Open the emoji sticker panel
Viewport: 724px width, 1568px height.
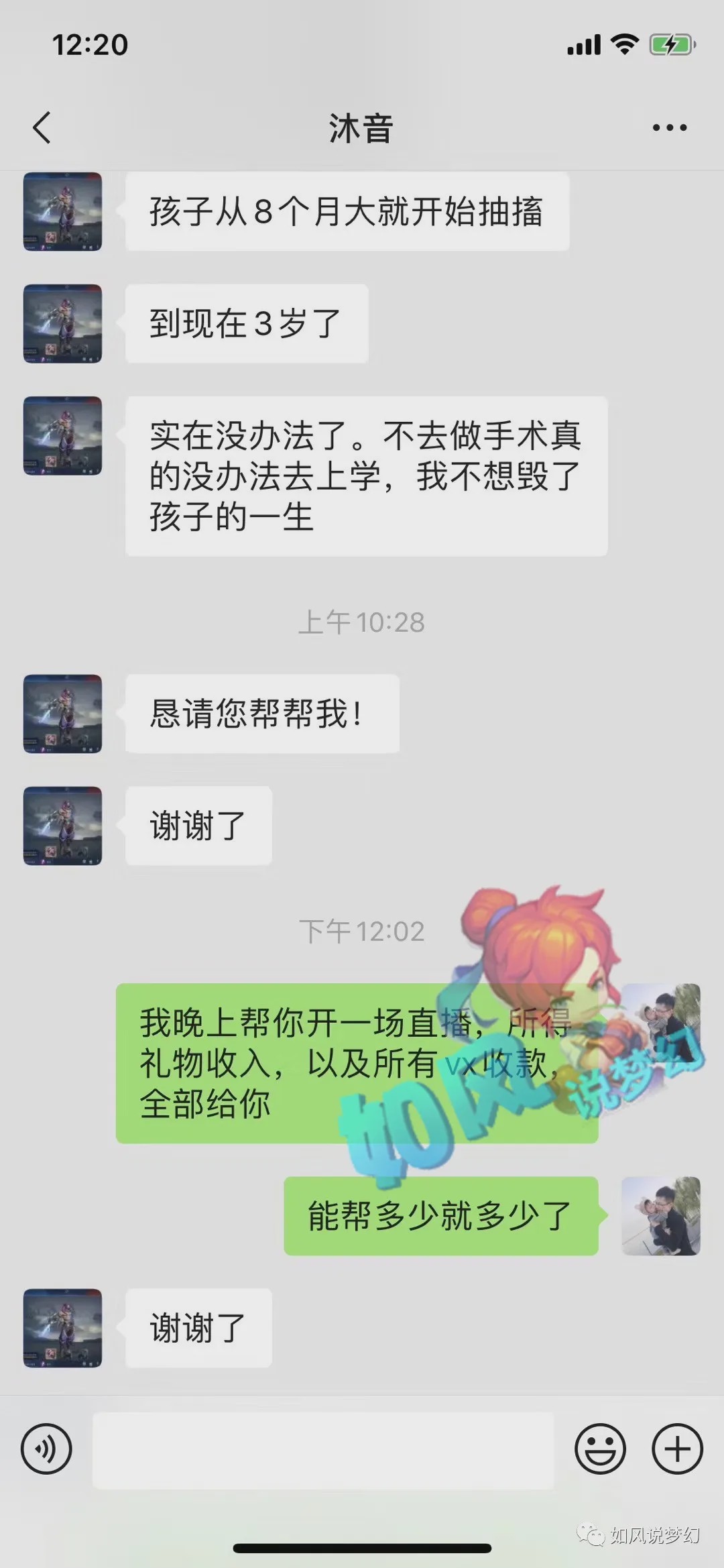(600, 1449)
